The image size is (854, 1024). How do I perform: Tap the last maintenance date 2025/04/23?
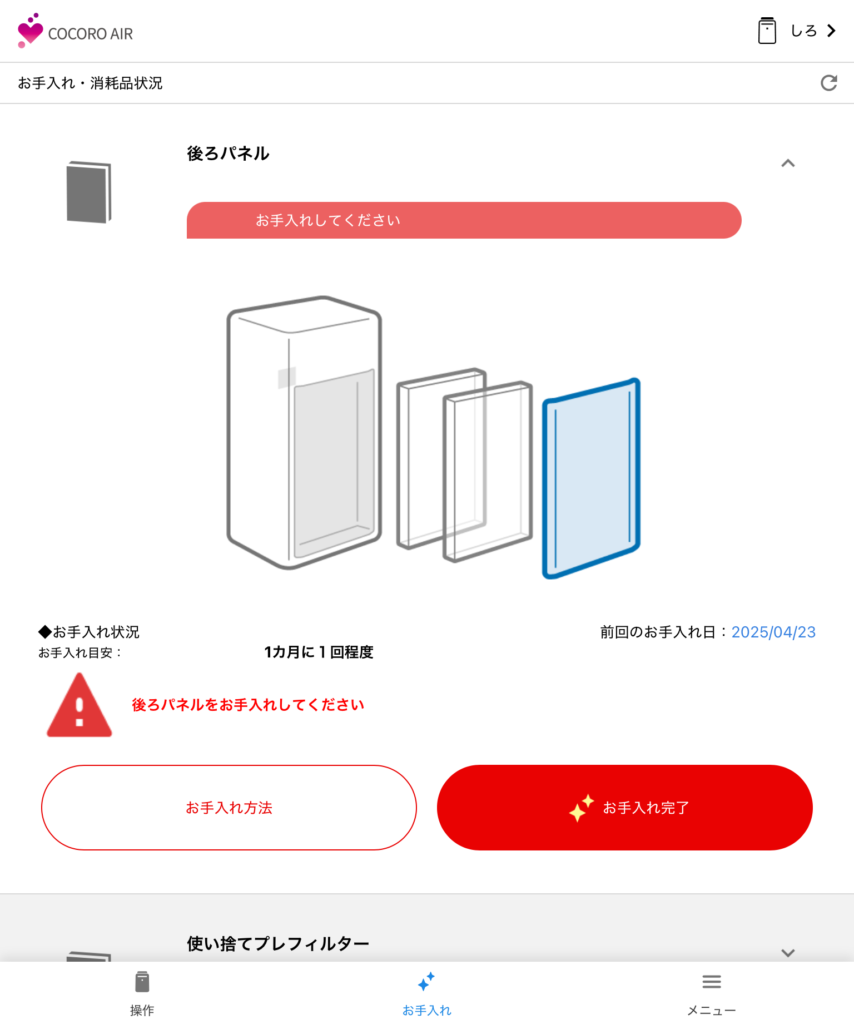pos(773,632)
